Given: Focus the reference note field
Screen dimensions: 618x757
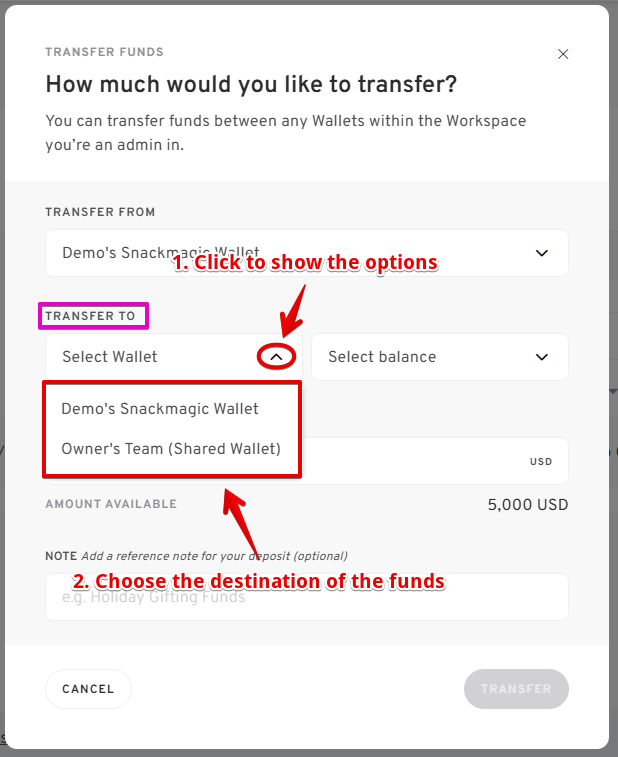Looking at the screenshot, I should click(306, 597).
